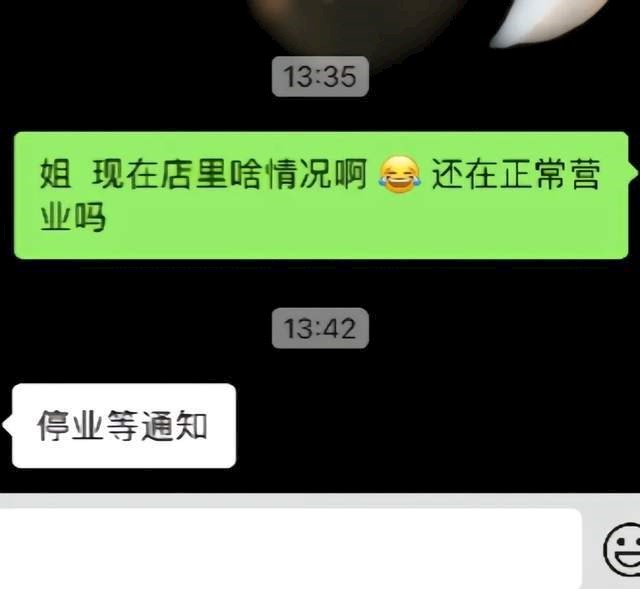Tap the message text input field
The height and width of the screenshot is (589, 640).
point(290,548)
